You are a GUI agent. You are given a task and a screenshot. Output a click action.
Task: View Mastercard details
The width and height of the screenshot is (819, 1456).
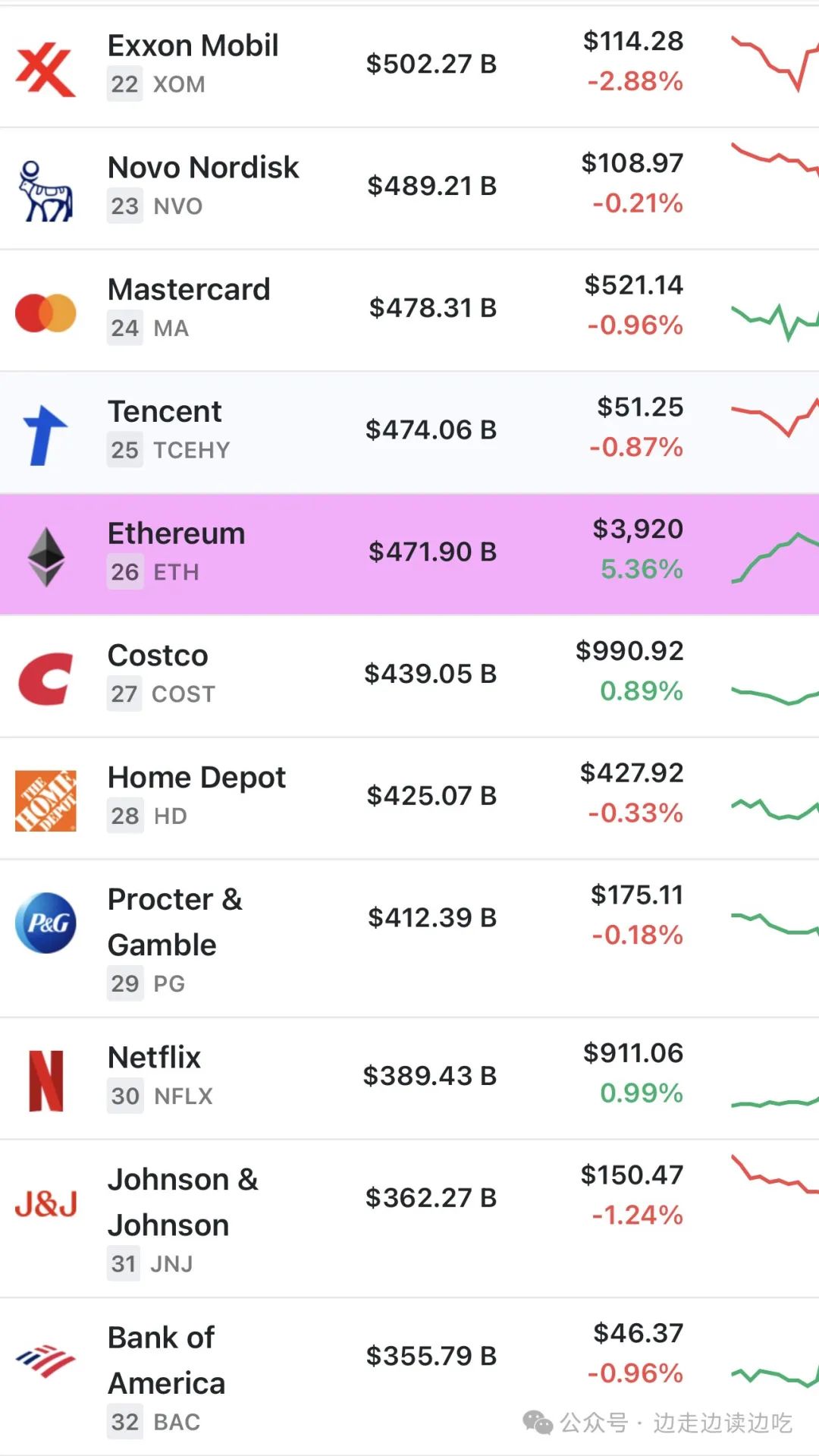click(x=189, y=290)
